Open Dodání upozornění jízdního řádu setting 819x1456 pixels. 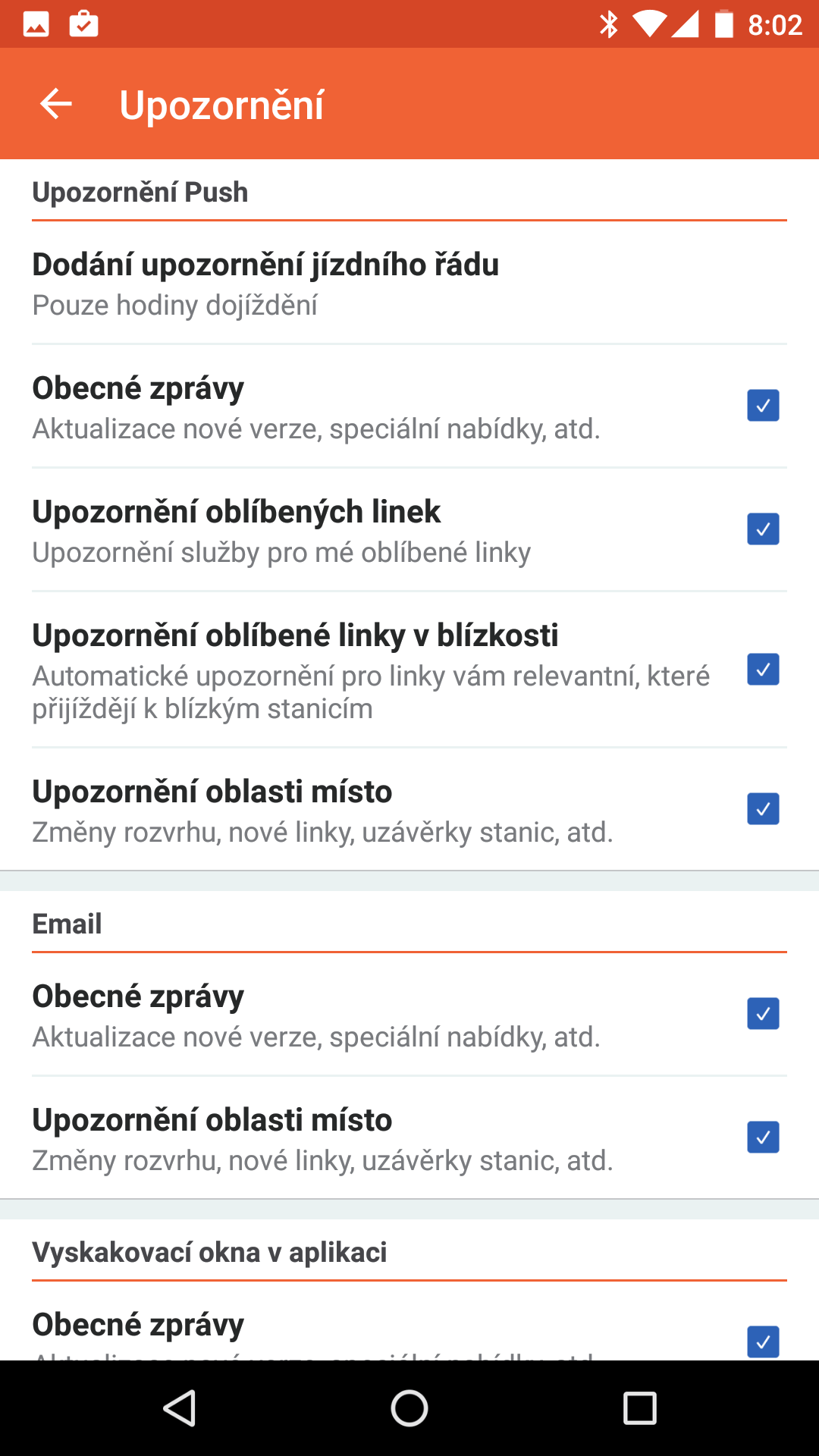point(409,284)
